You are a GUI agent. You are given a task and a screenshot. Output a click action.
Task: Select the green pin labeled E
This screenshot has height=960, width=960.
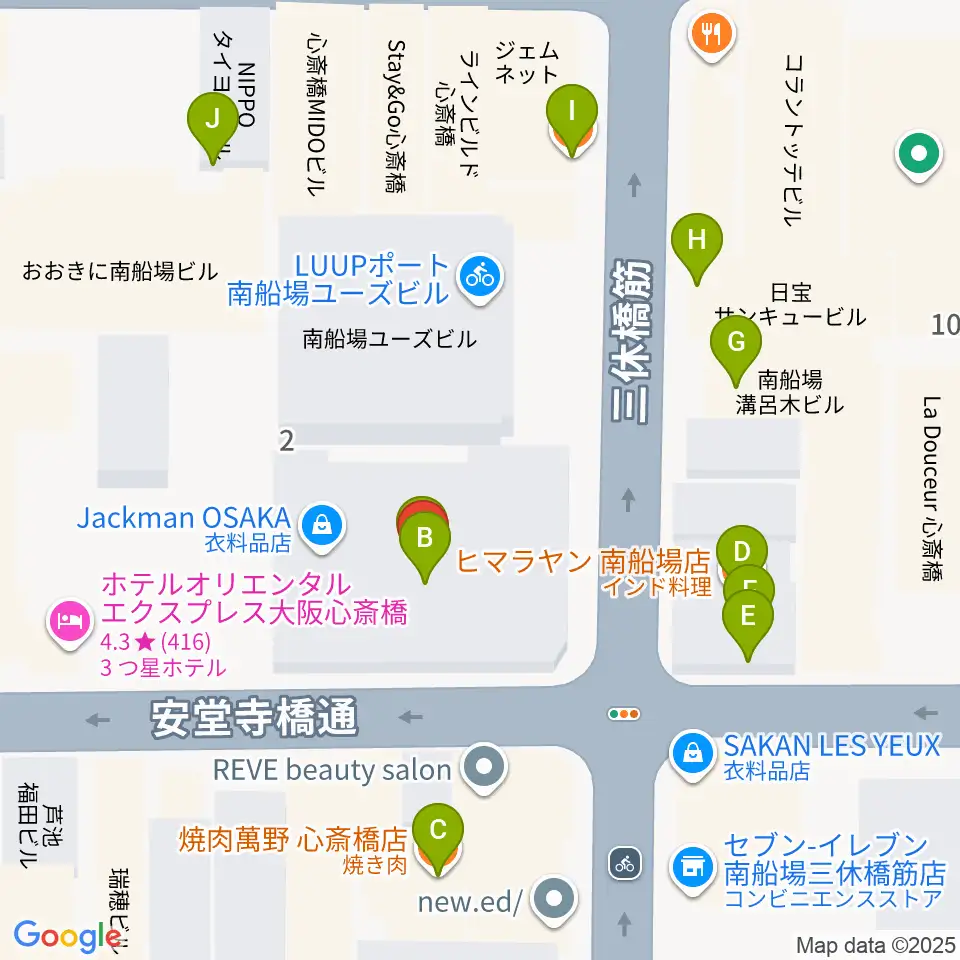[748, 623]
